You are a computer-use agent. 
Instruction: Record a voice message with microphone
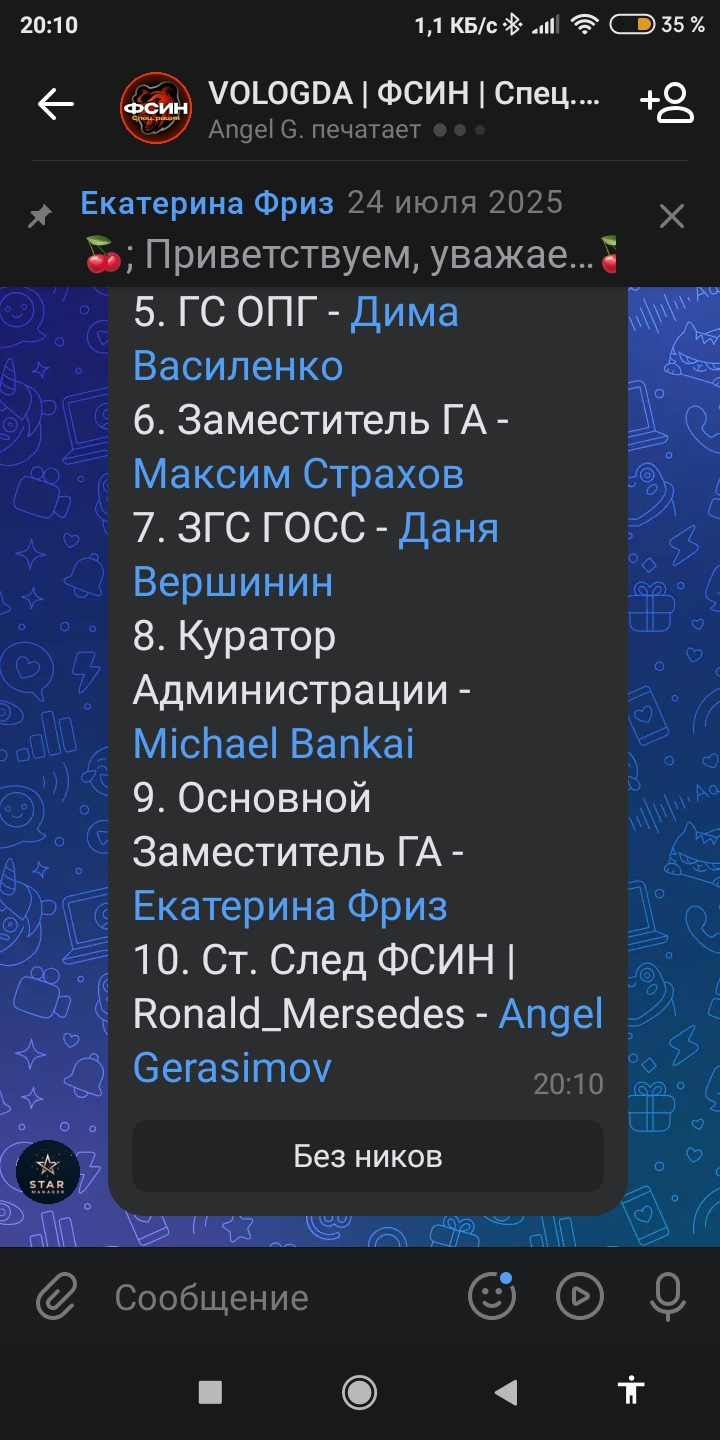pyautogui.click(x=667, y=1297)
